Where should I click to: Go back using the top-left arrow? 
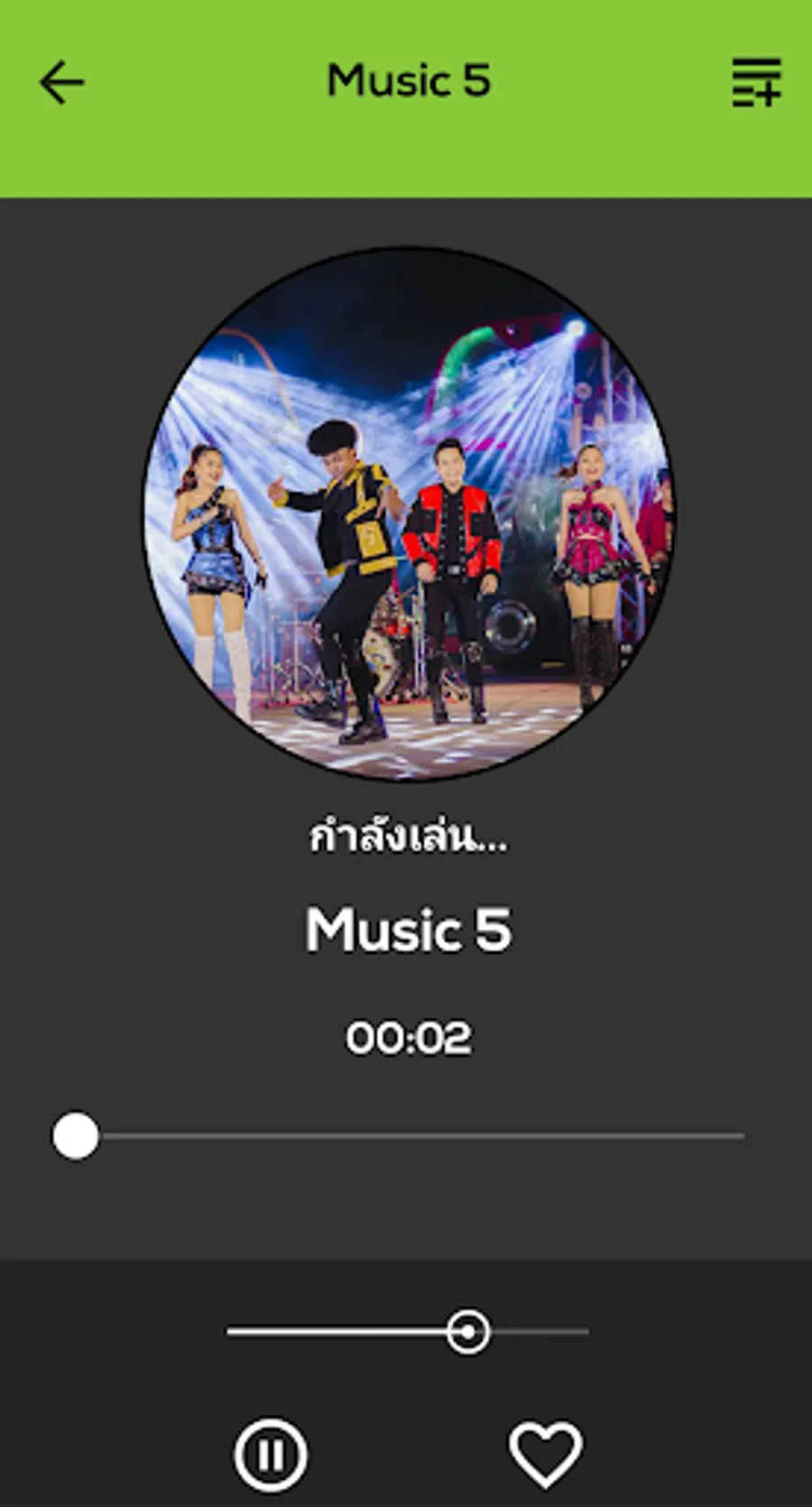(61, 82)
